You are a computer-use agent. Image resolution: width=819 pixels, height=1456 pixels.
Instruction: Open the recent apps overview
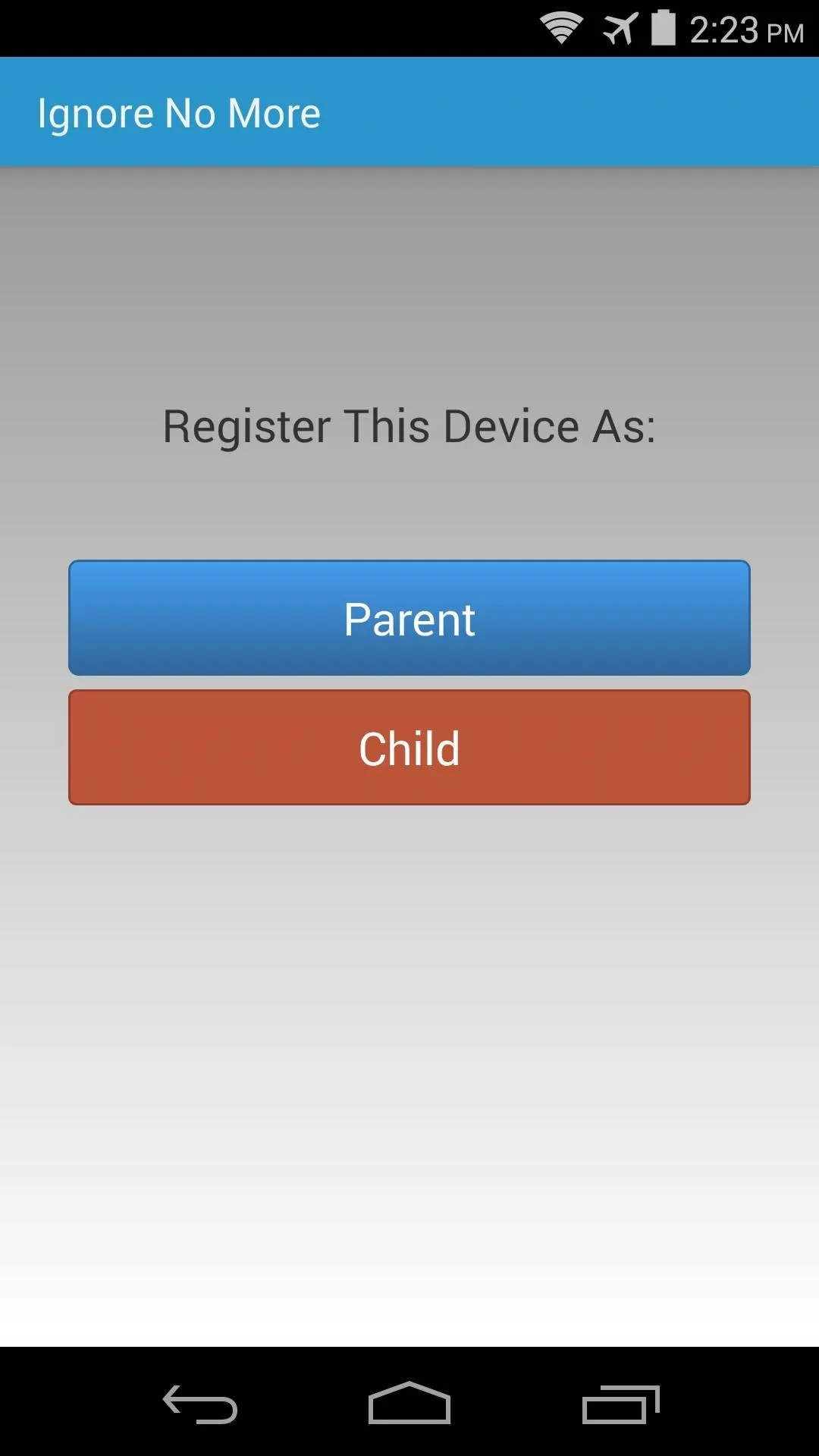pos(621,1404)
